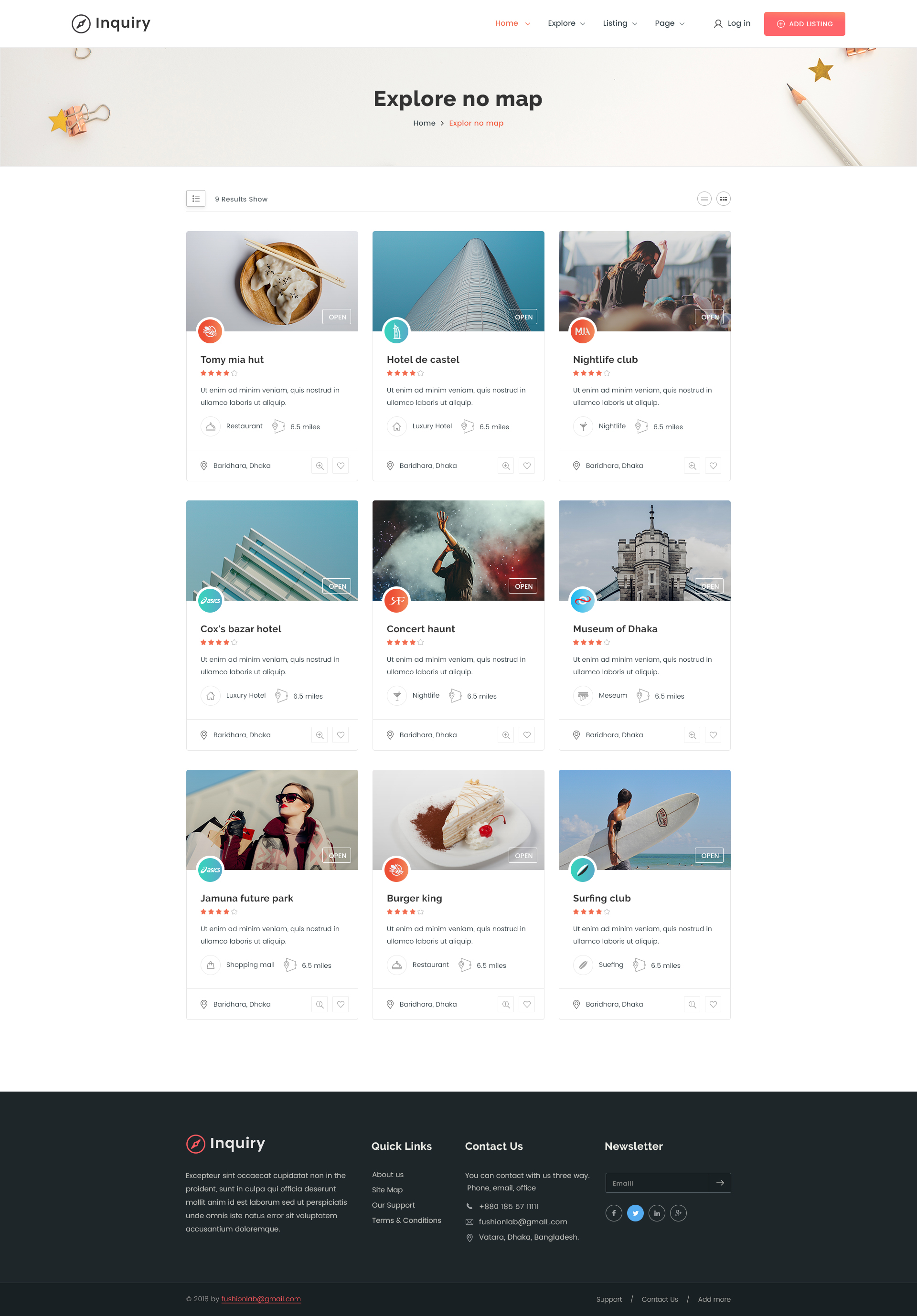
Task: Favorite the Tomy mia hut listing
Action: click(x=341, y=466)
